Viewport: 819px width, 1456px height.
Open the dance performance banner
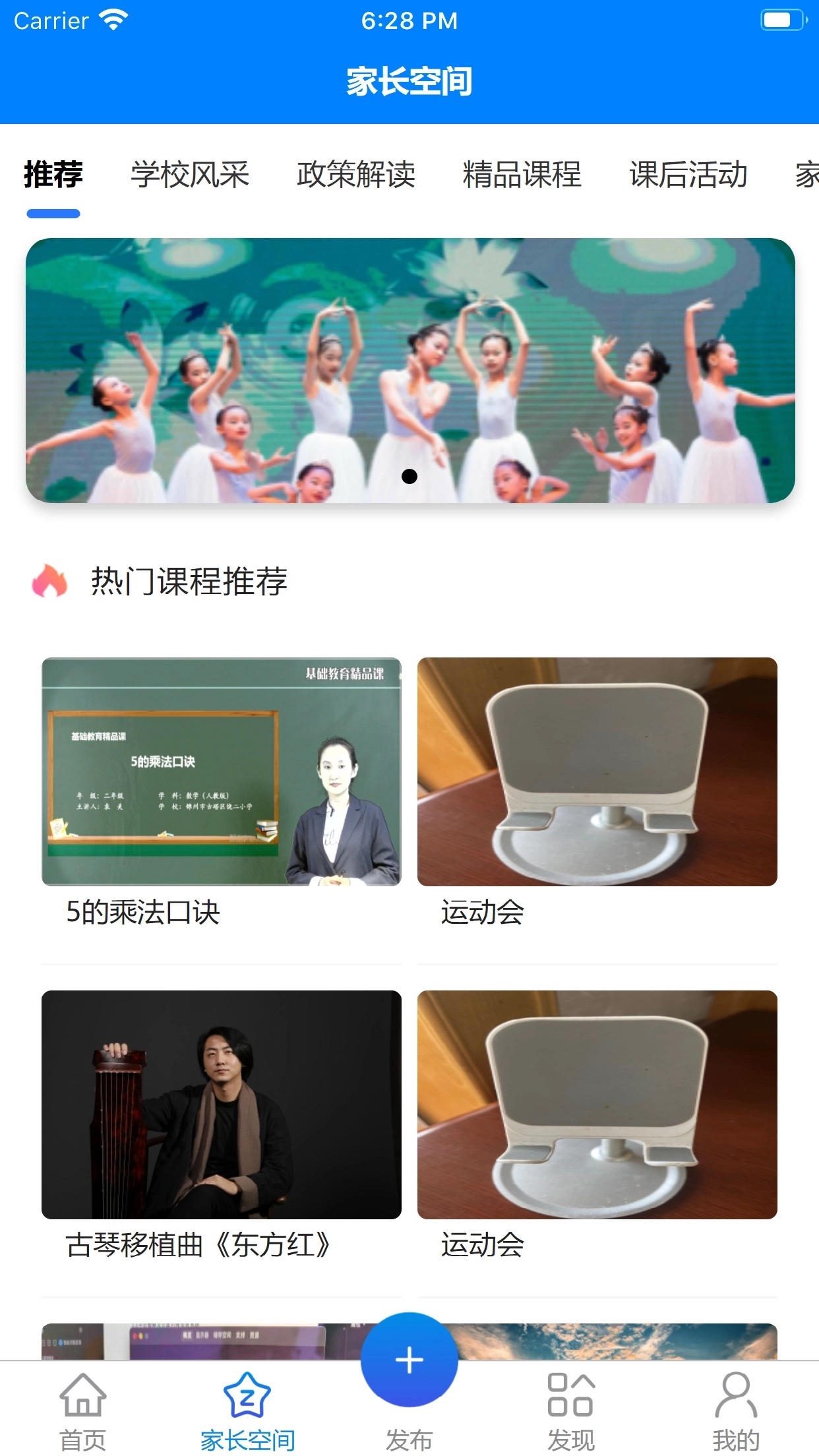tap(410, 371)
